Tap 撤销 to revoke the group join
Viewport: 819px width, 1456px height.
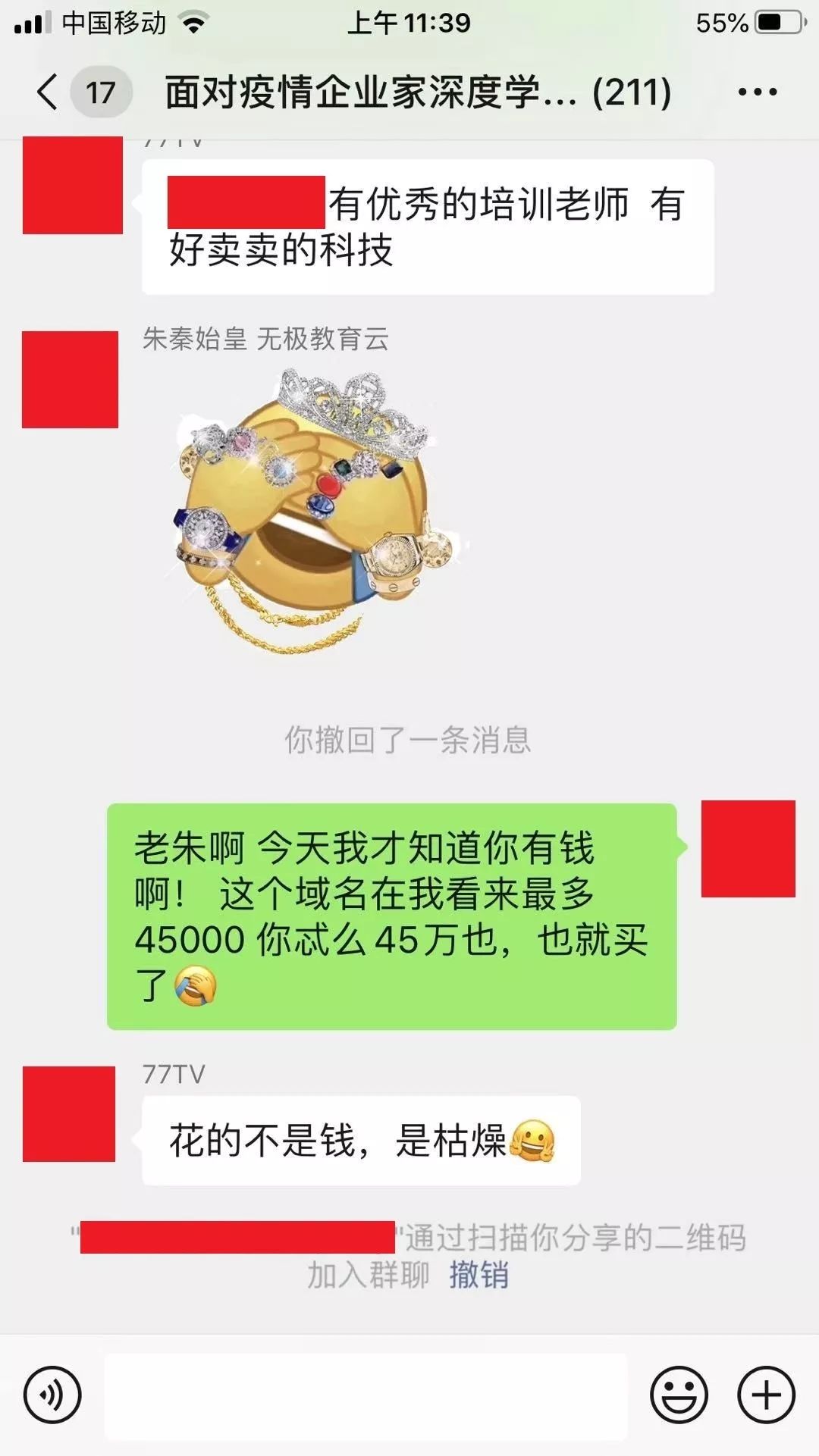[x=479, y=1276]
